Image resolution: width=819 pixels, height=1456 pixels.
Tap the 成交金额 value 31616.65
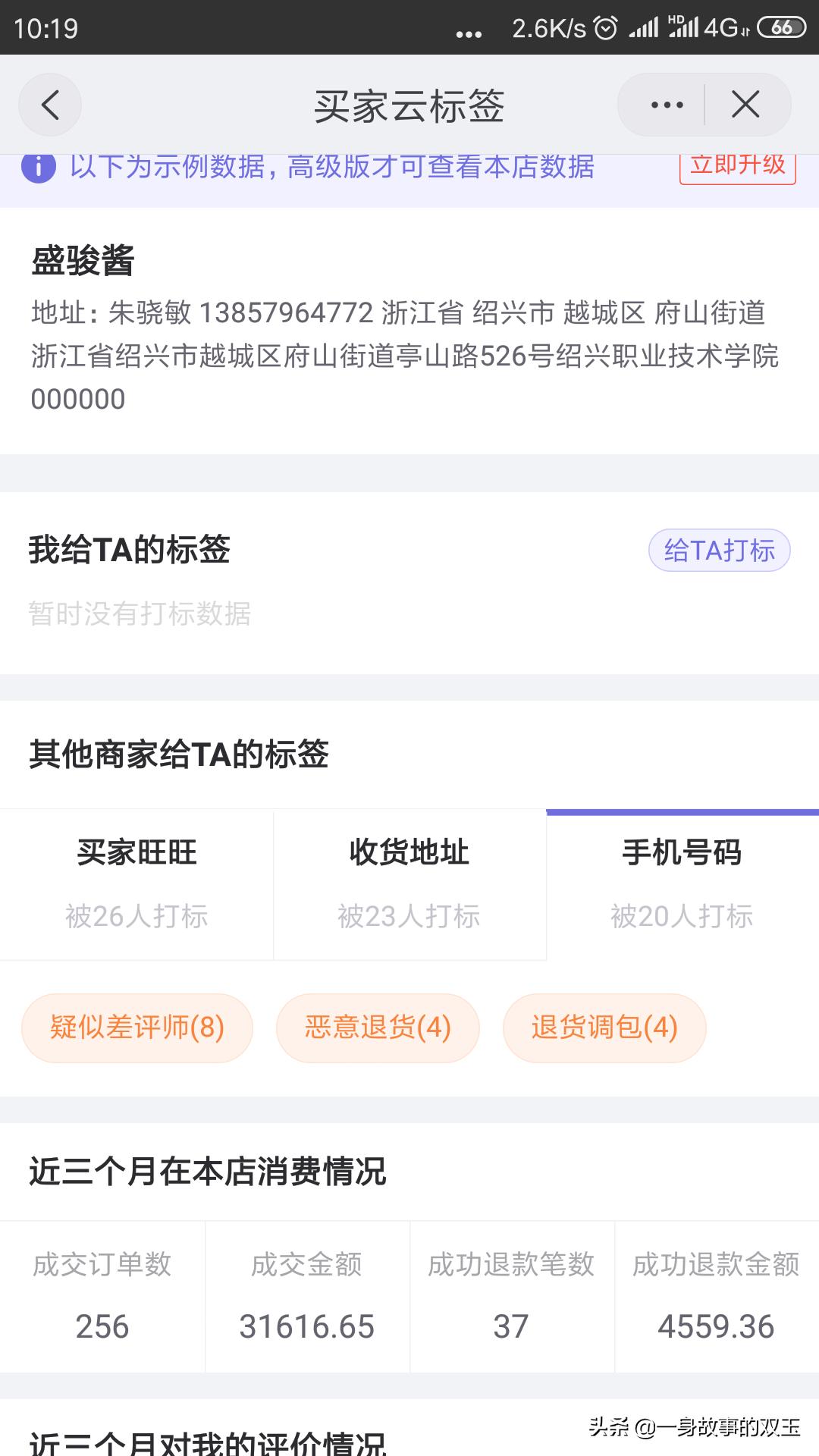(x=307, y=1326)
